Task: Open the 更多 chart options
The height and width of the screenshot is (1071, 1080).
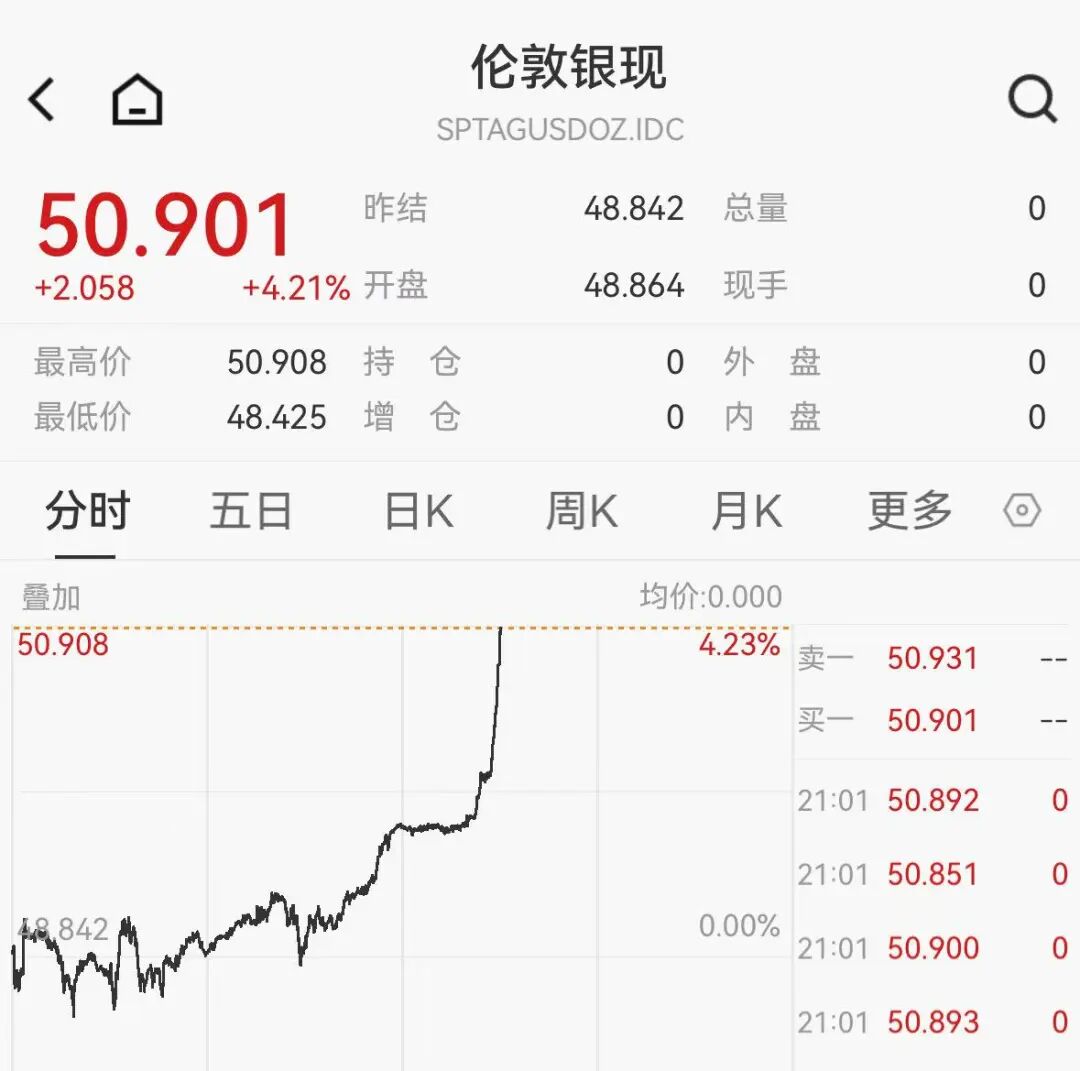Action: click(909, 513)
